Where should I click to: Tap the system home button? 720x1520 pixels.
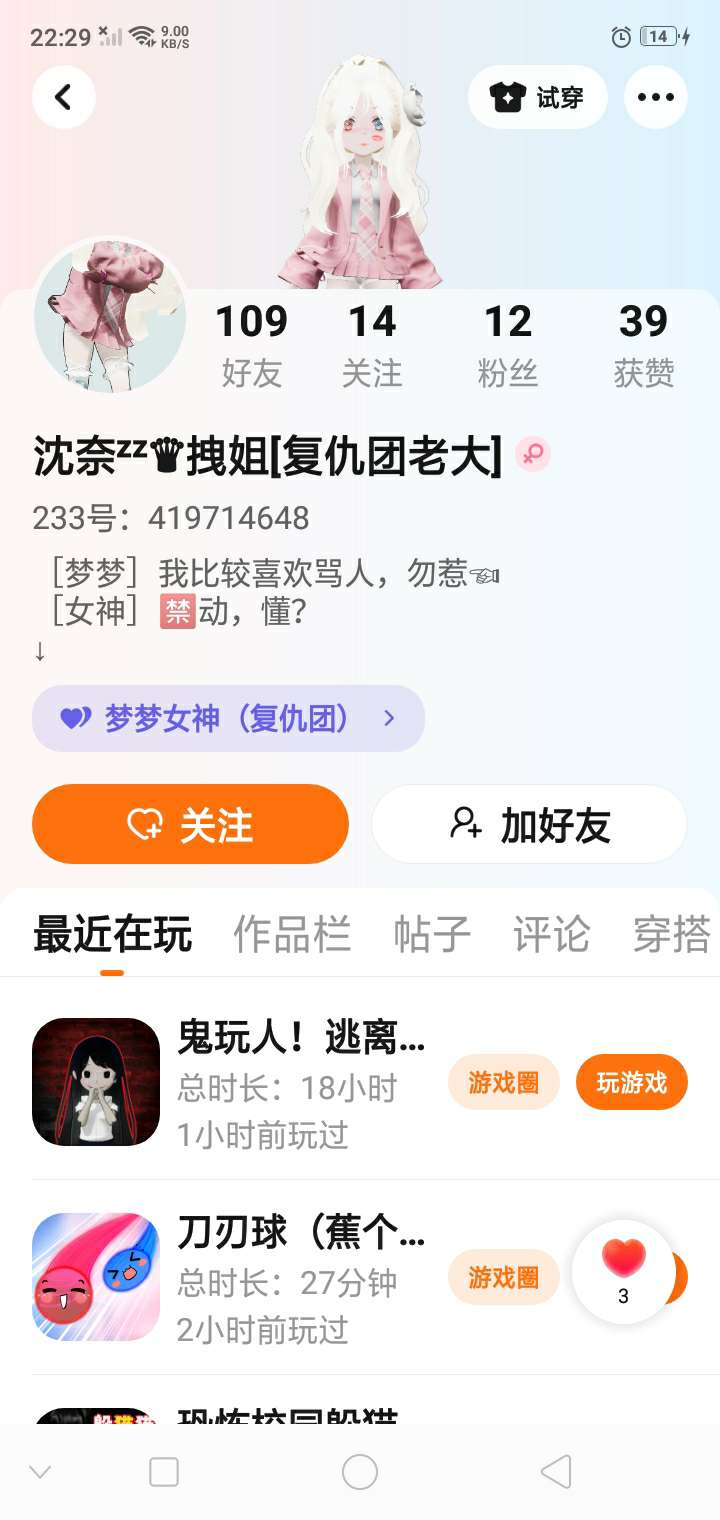[360, 1472]
